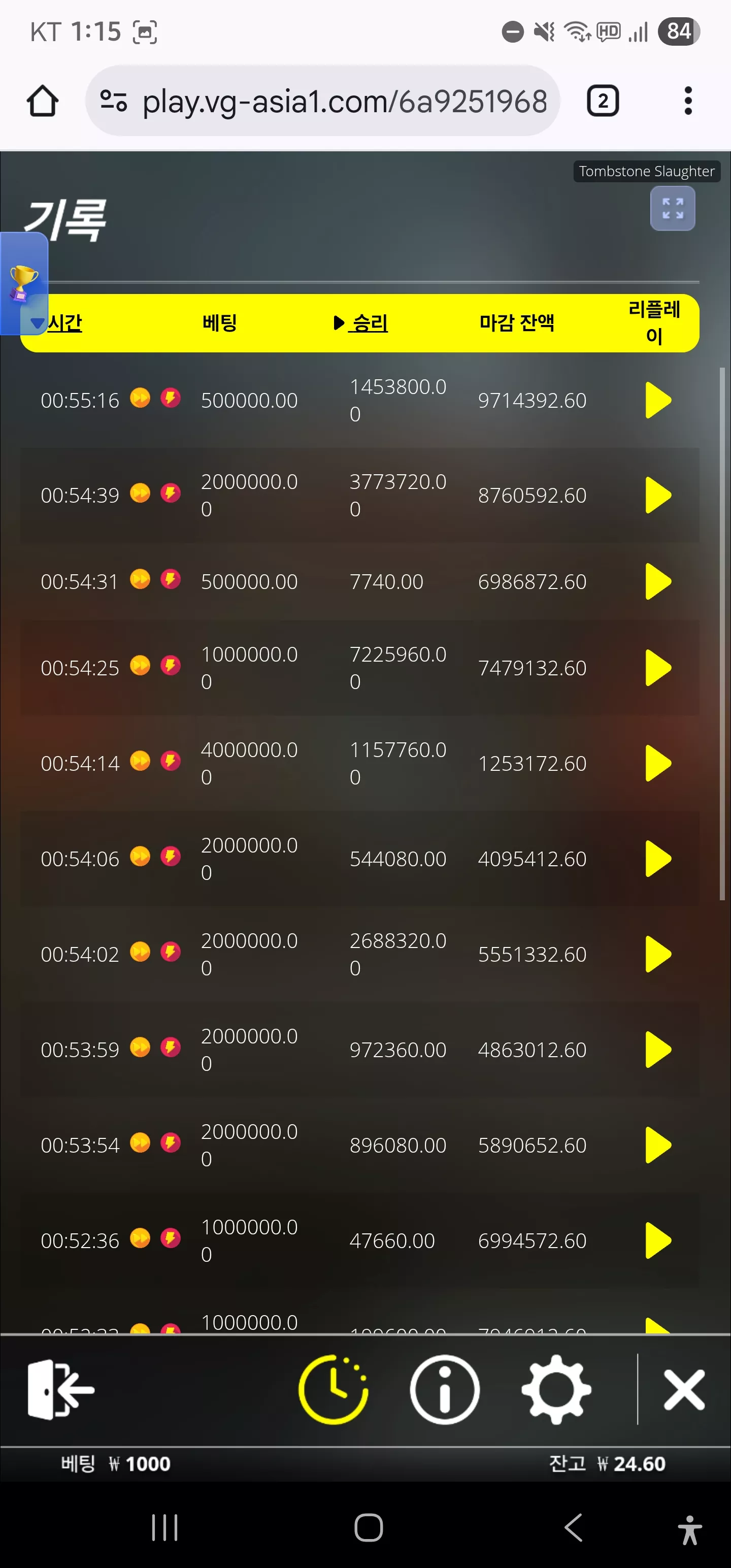Replay the 00:54:31 round
Viewport: 731px width, 1568px height.
(657, 581)
